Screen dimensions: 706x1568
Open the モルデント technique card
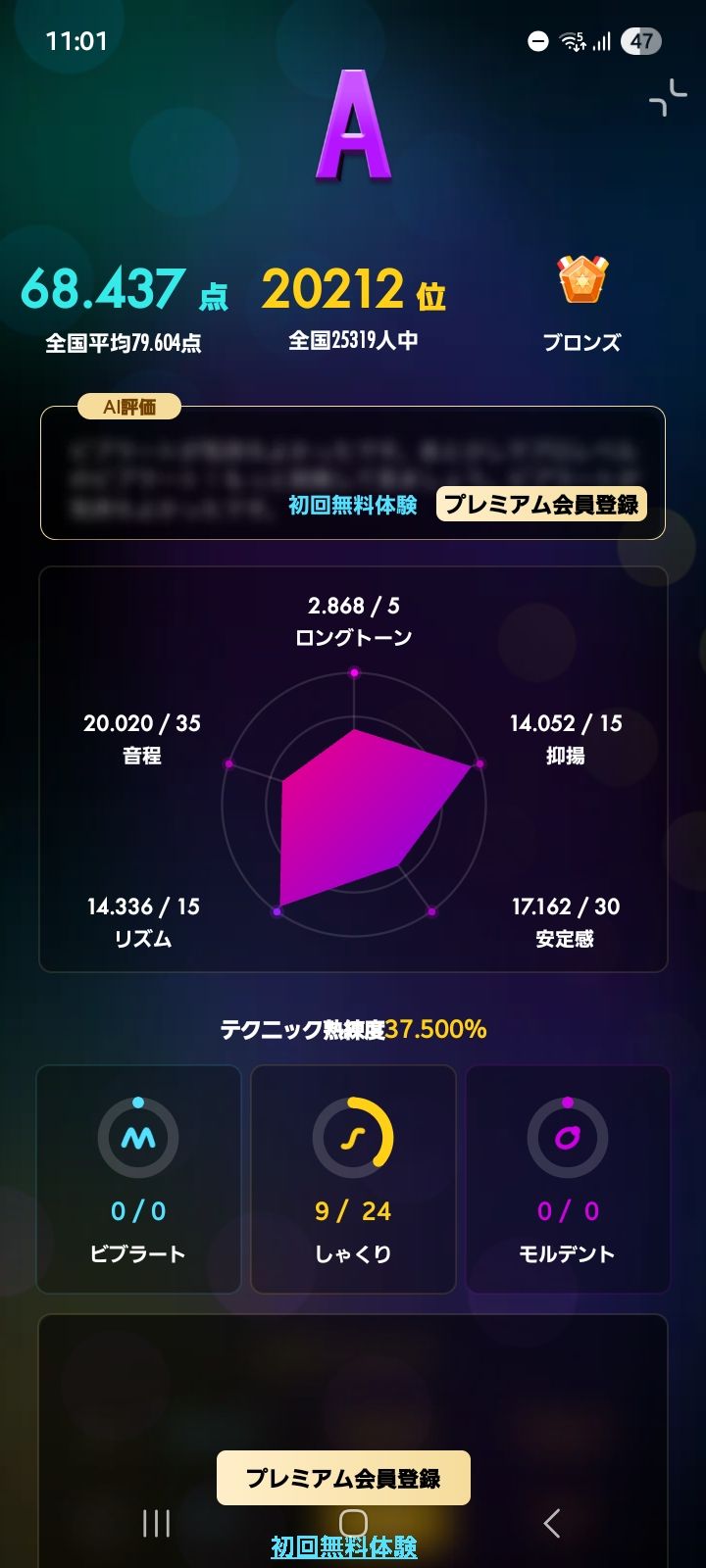point(568,1179)
